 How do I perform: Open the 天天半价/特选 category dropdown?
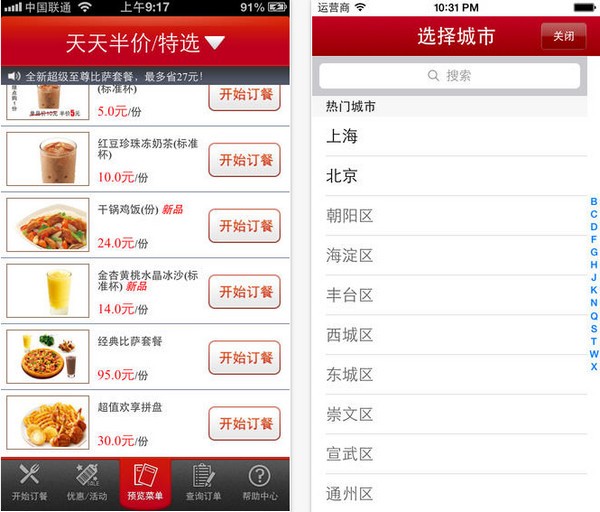145,43
